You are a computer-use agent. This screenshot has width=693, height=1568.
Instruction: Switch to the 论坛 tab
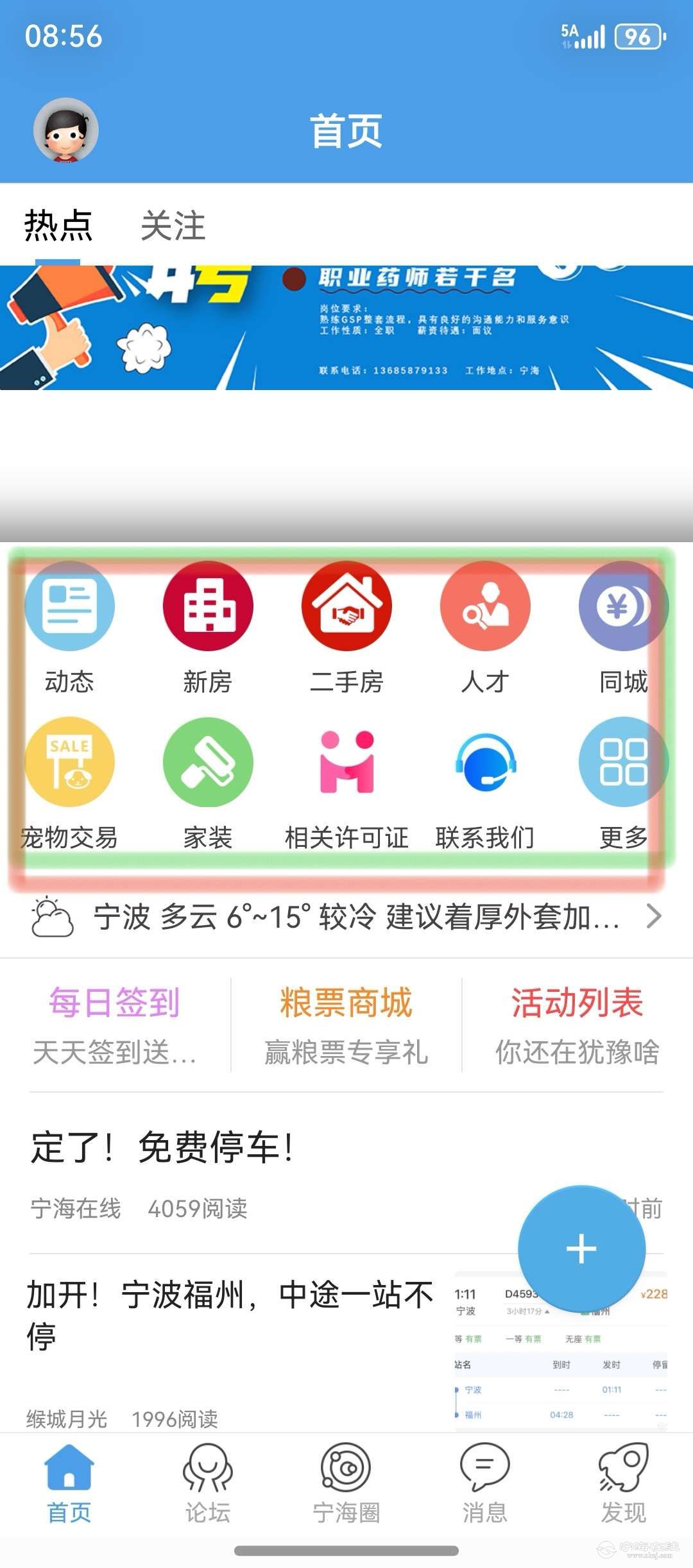[208, 1483]
